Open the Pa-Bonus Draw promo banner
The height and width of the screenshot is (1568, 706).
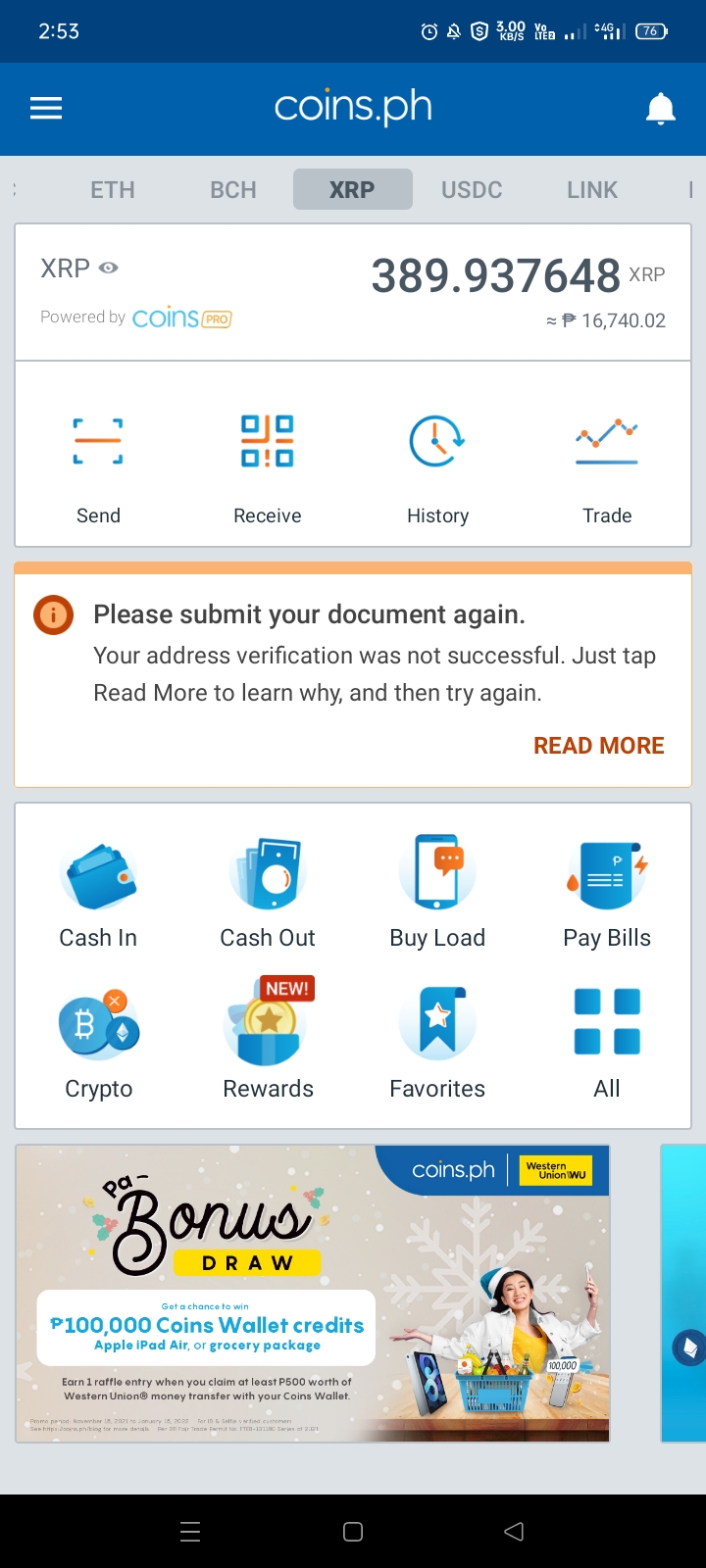pos(313,1294)
